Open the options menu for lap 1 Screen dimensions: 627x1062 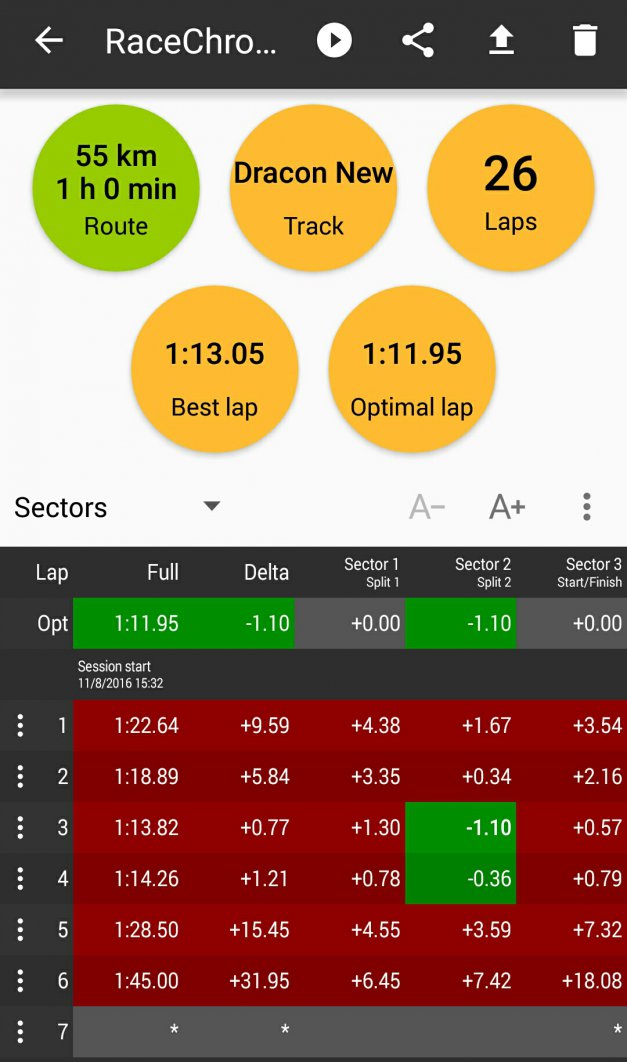[20, 726]
